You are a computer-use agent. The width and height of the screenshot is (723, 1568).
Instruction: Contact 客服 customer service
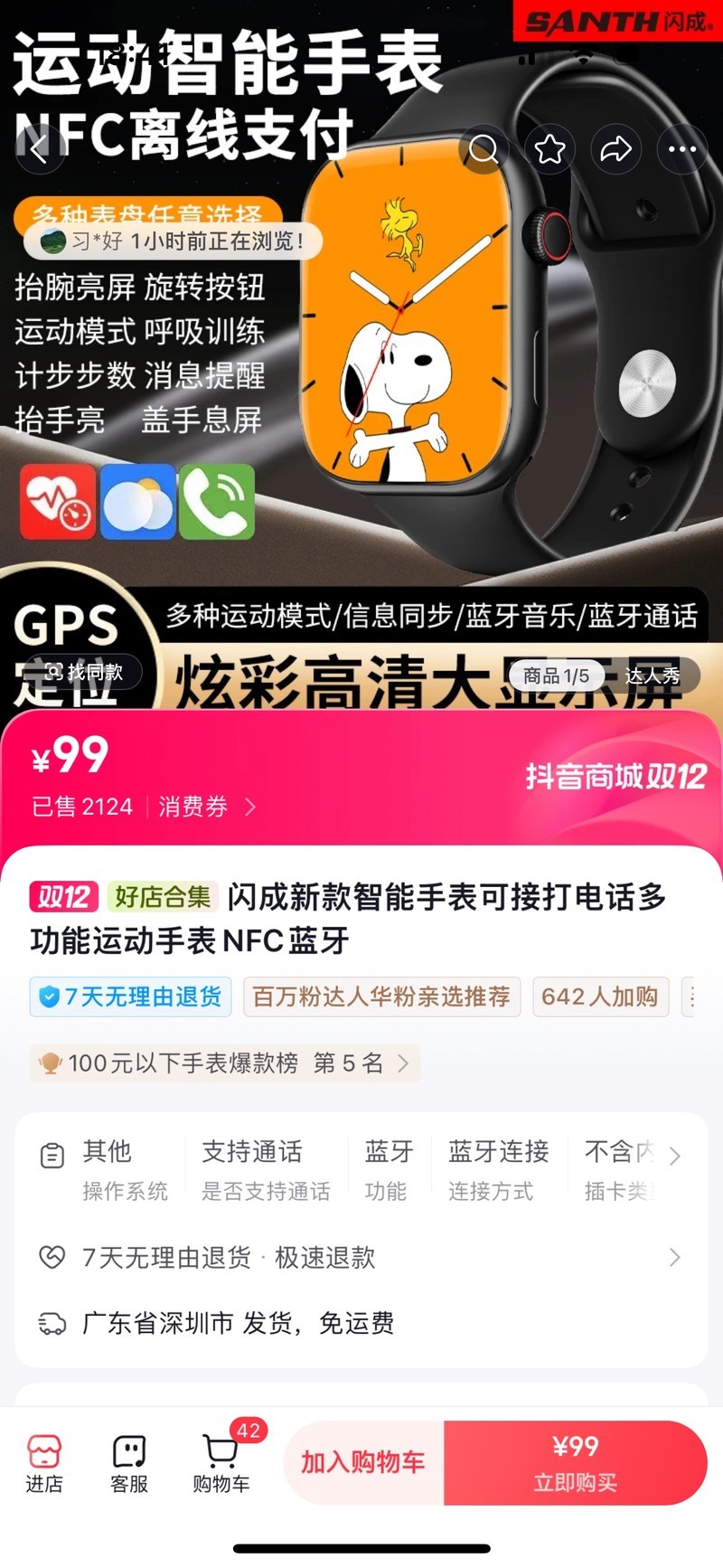coord(129,1464)
